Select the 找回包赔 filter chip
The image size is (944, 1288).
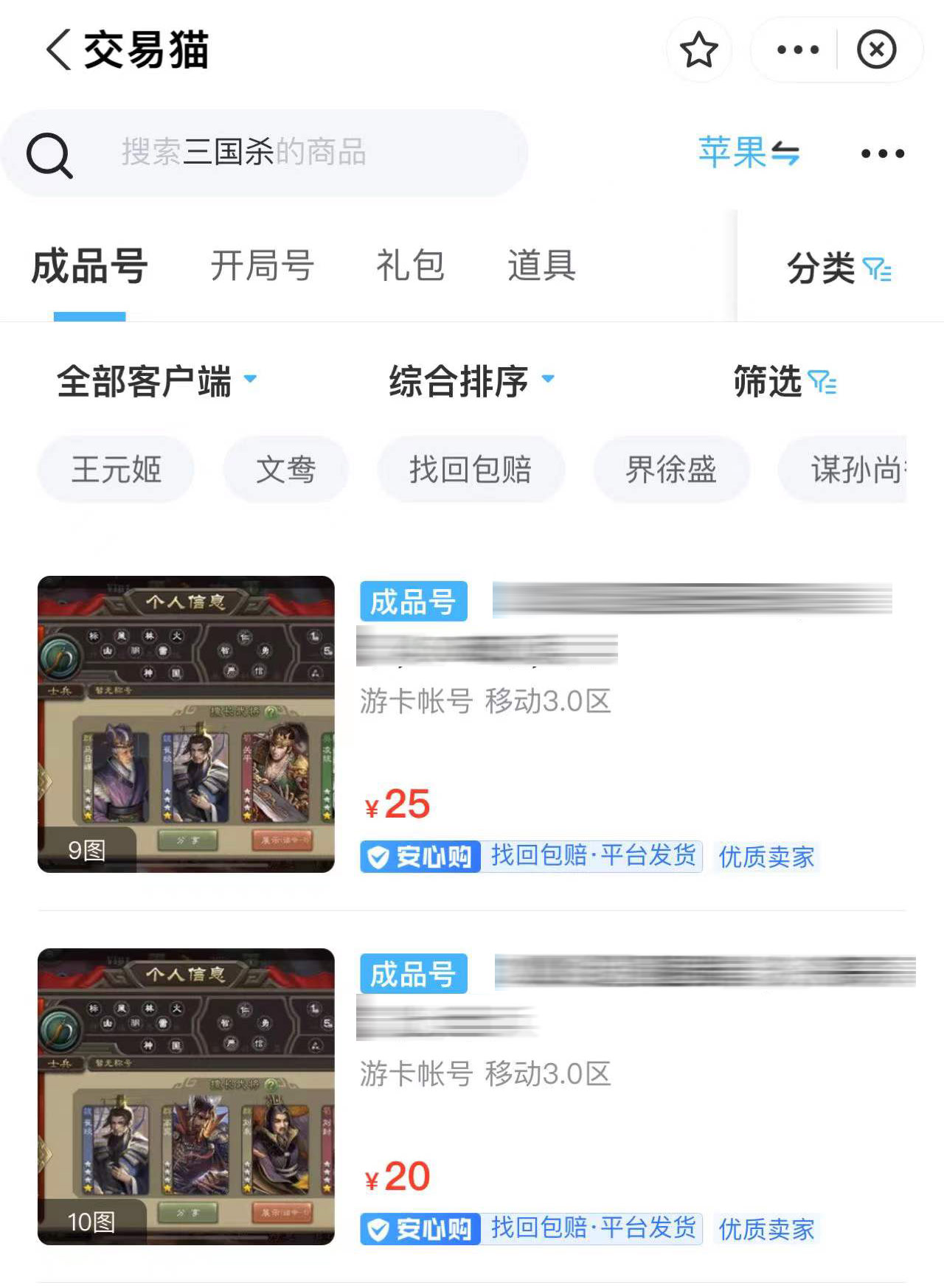click(471, 470)
